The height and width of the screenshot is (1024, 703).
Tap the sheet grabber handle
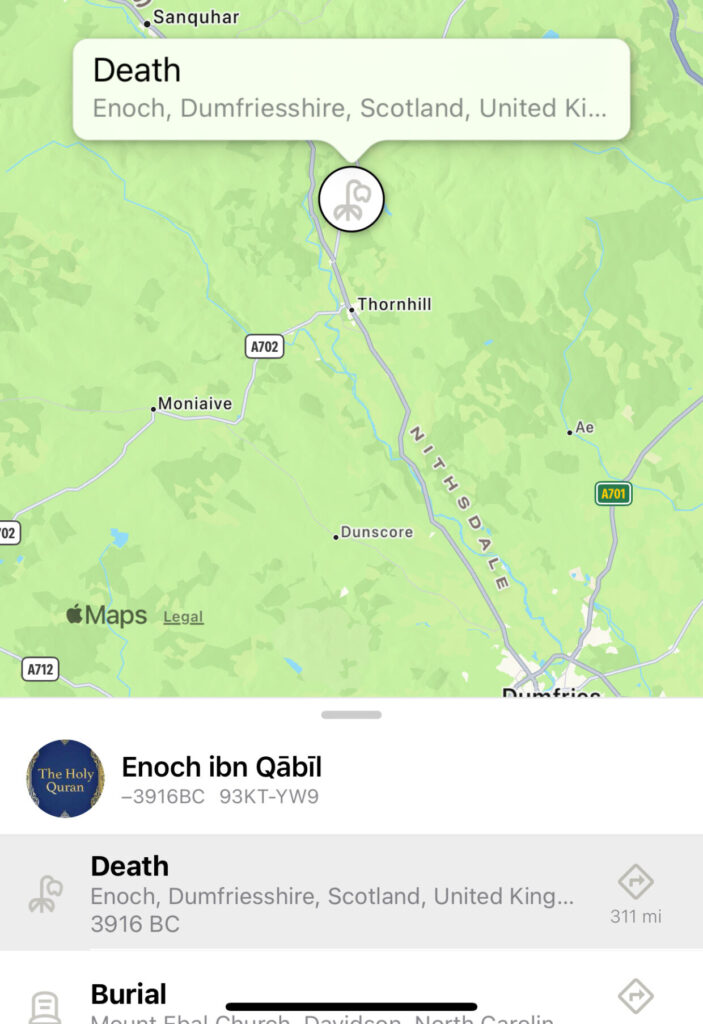click(x=351, y=715)
